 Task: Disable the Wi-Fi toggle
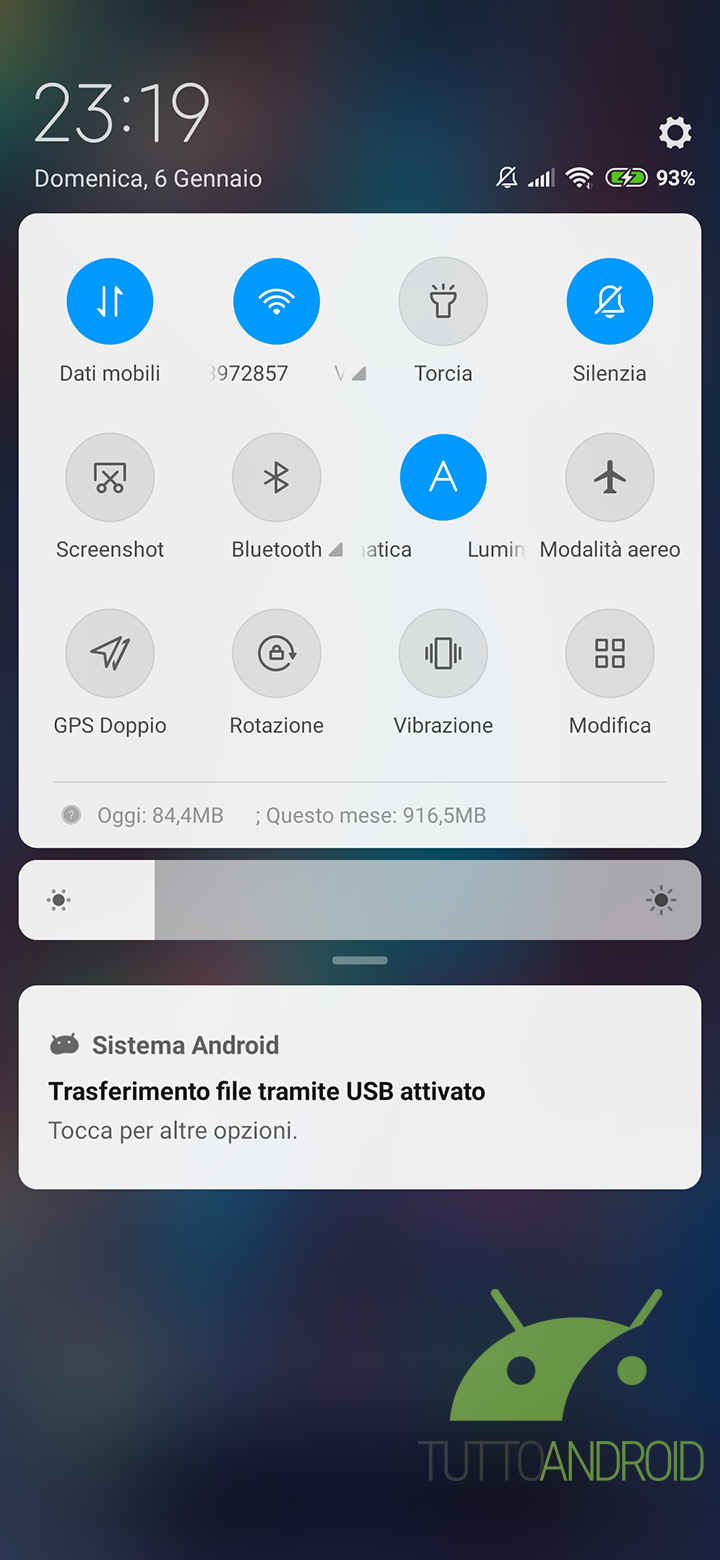tap(276, 301)
